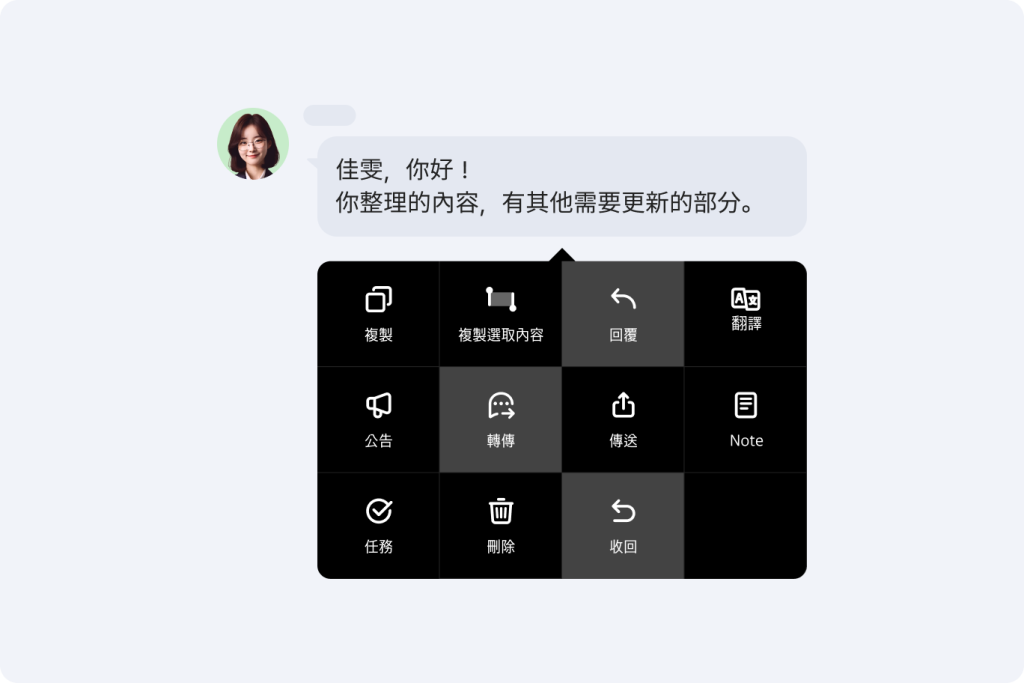Forward the message using 轉傳
Viewport: 1024px width, 683px height.
(500, 419)
